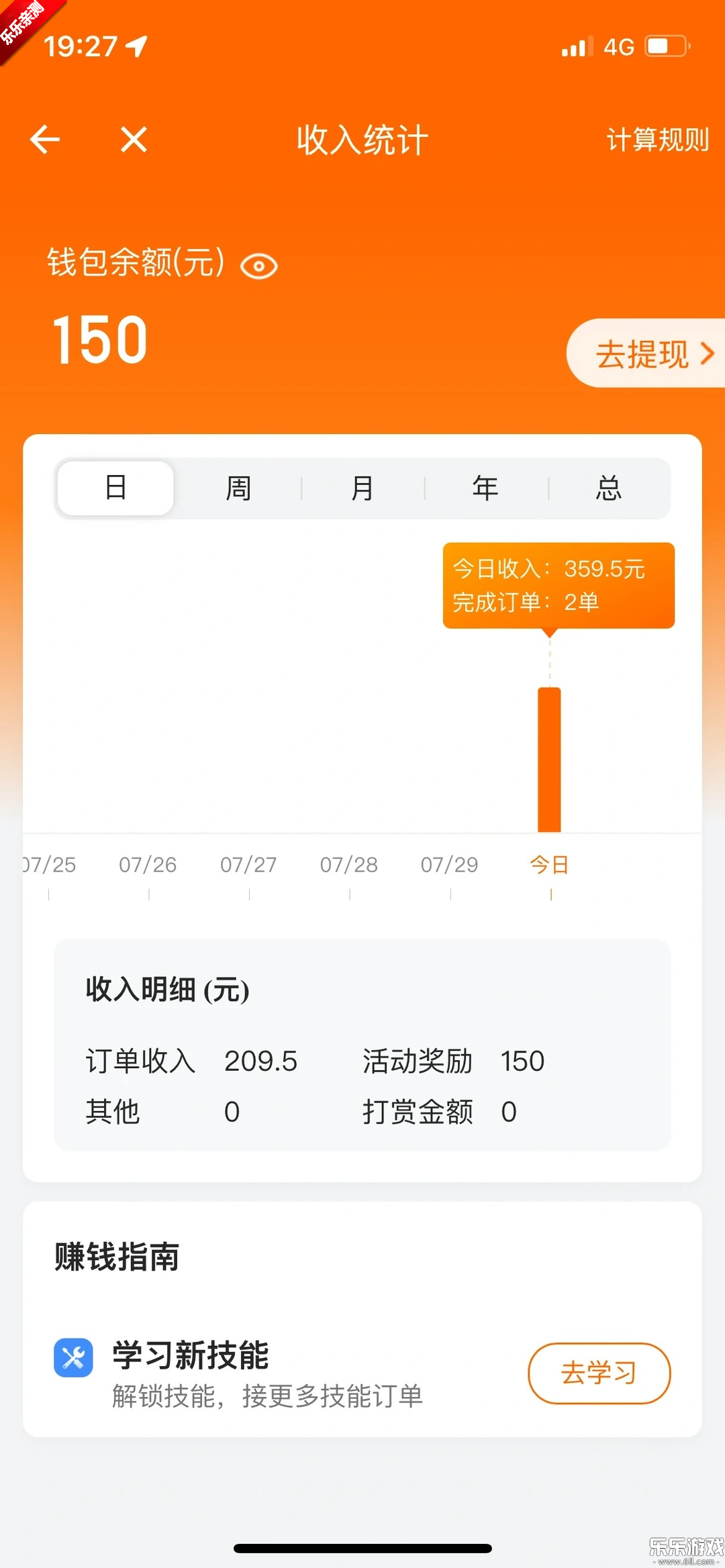Tap the 4G network indicator
This screenshot has height=1568, width=725.
click(621, 46)
